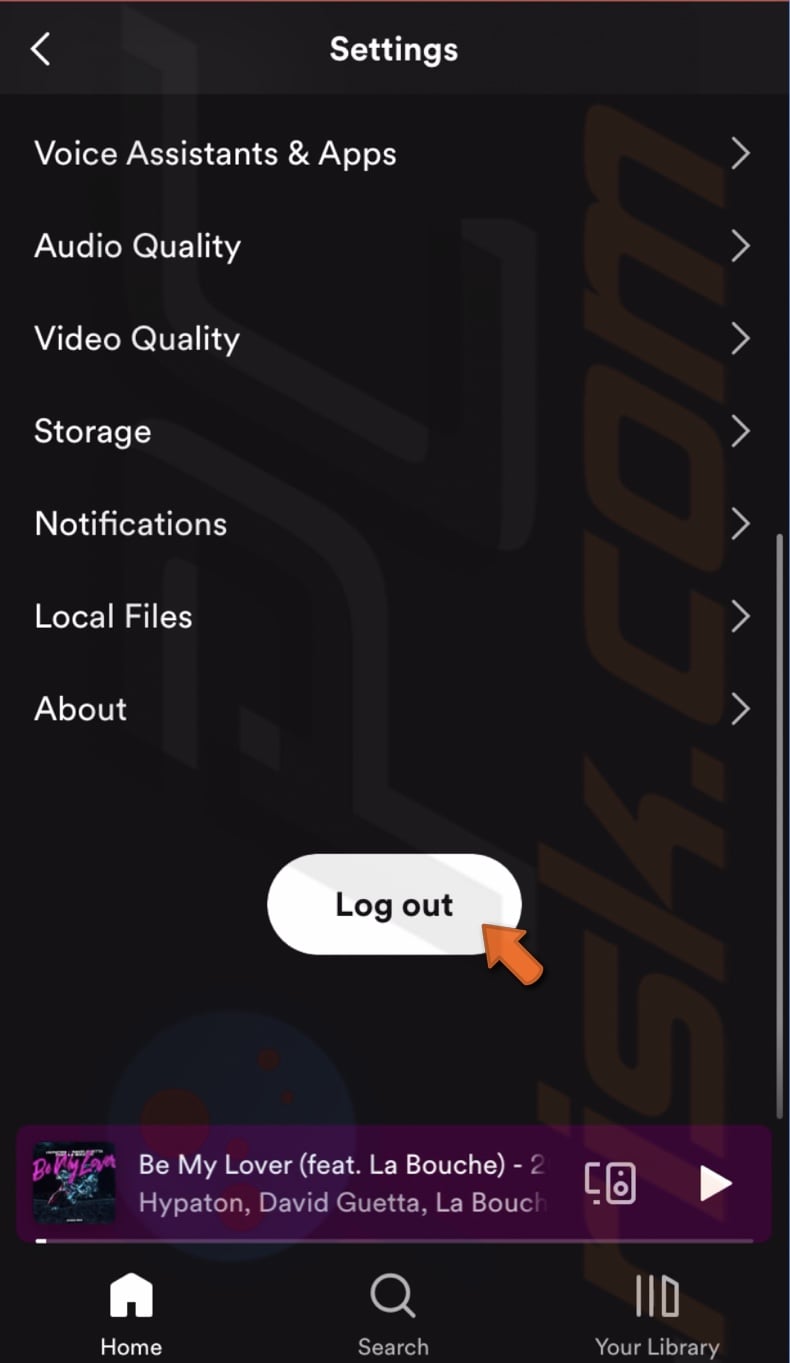This screenshot has height=1363, width=790.
Task: Tap the back arrow to leave Settings
Action: tap(40, 48)
